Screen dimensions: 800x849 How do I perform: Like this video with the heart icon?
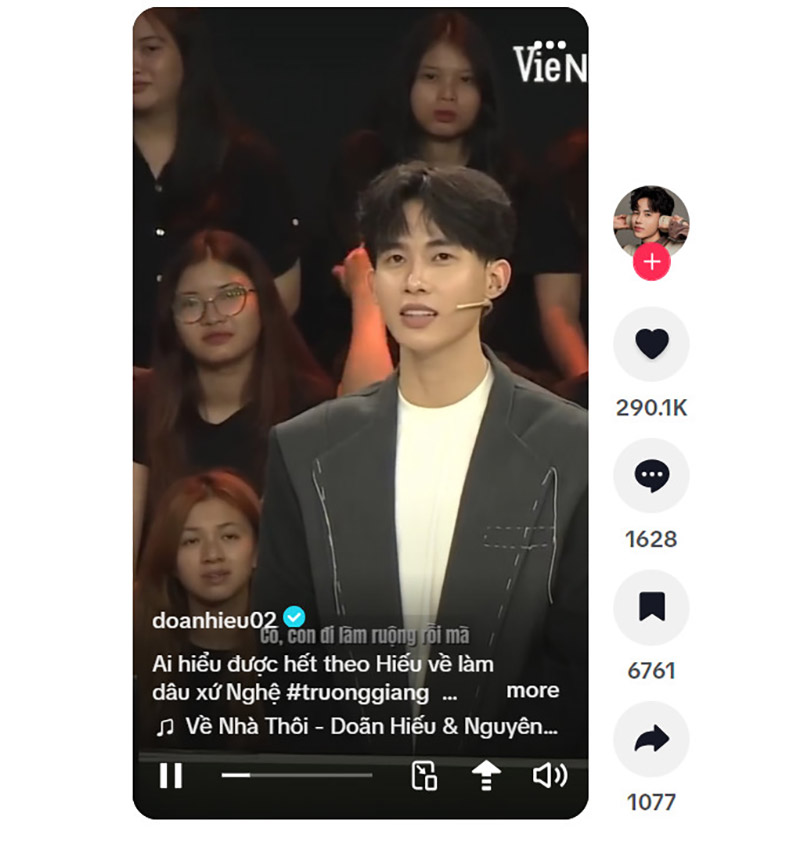[x=651, y=344]
